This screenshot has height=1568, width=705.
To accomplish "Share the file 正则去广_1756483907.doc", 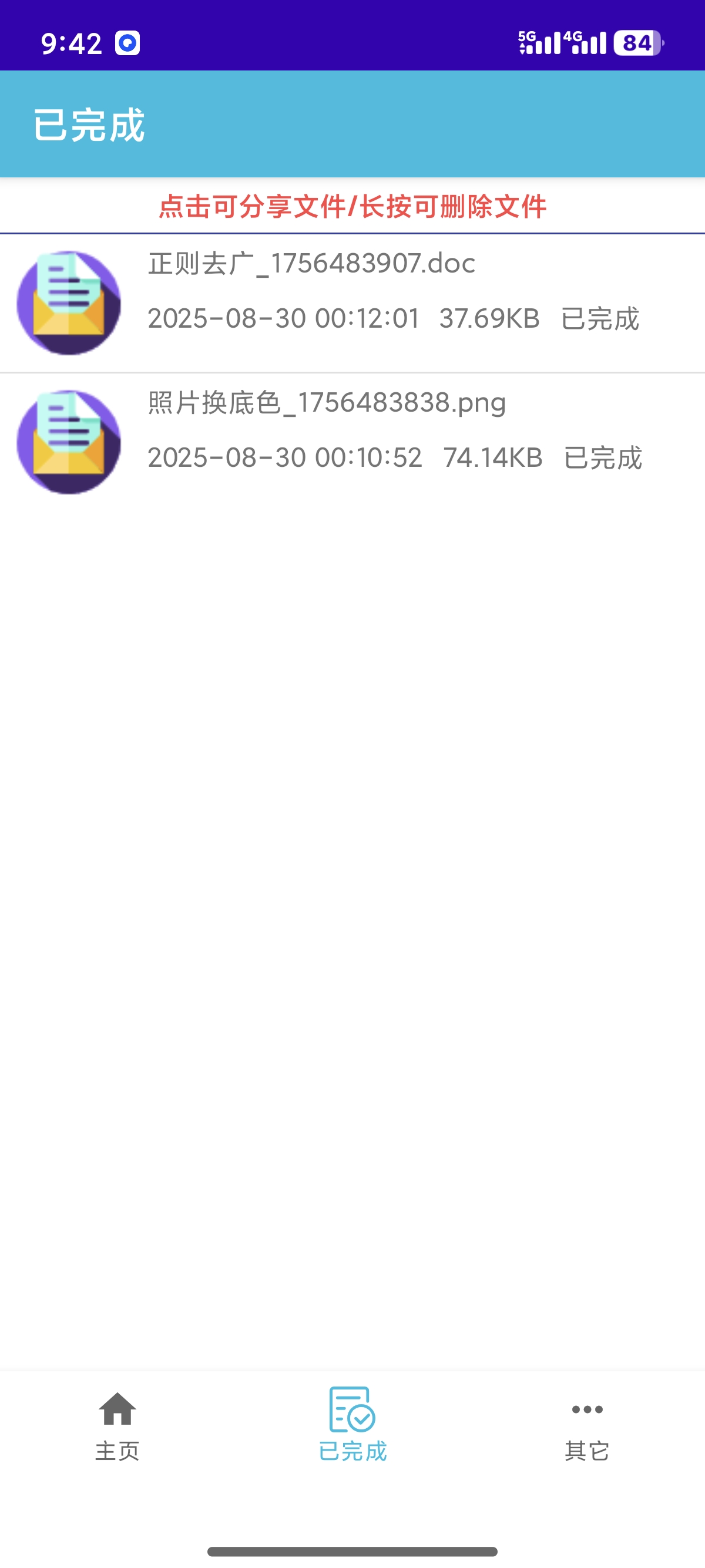I will pos(352,302).
